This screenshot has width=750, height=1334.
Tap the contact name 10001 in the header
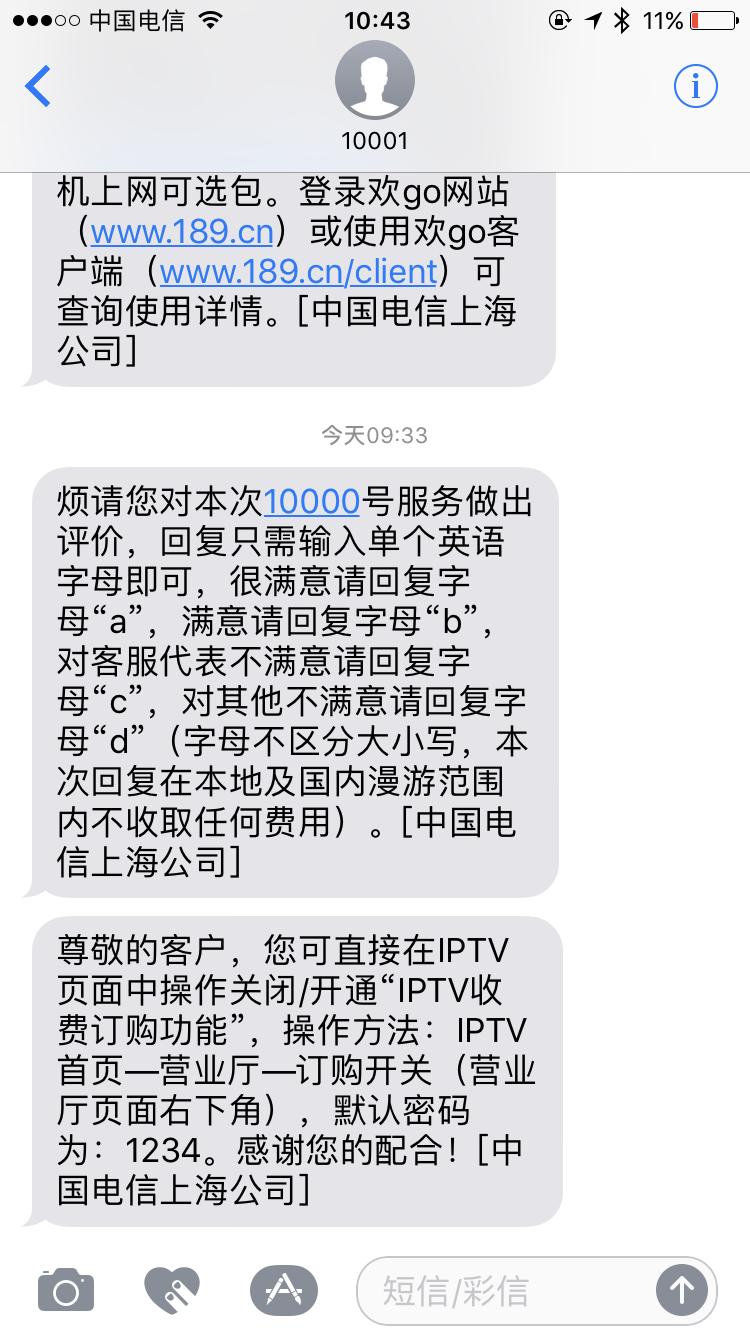pos(375,141)
